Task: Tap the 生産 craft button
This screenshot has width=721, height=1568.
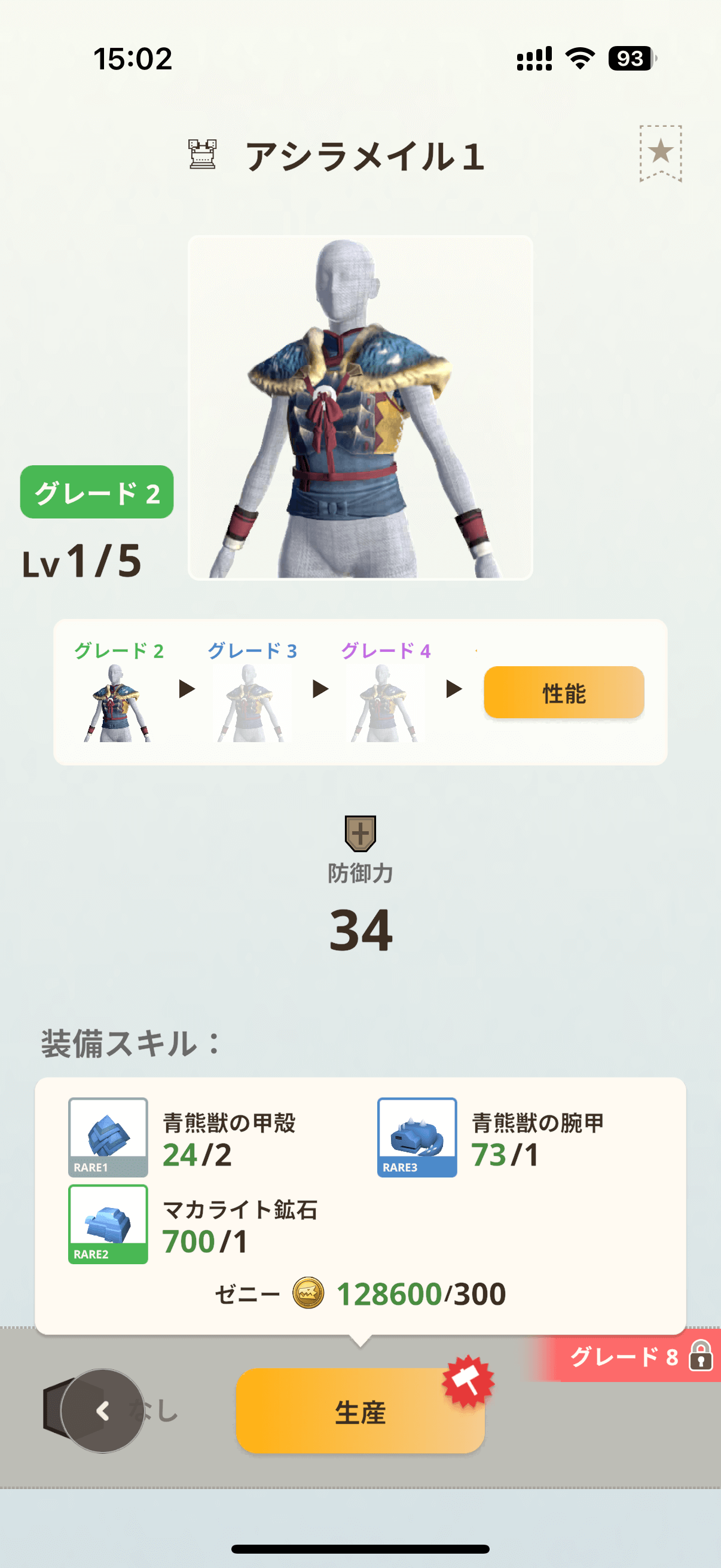Action: click(360, 1411)
